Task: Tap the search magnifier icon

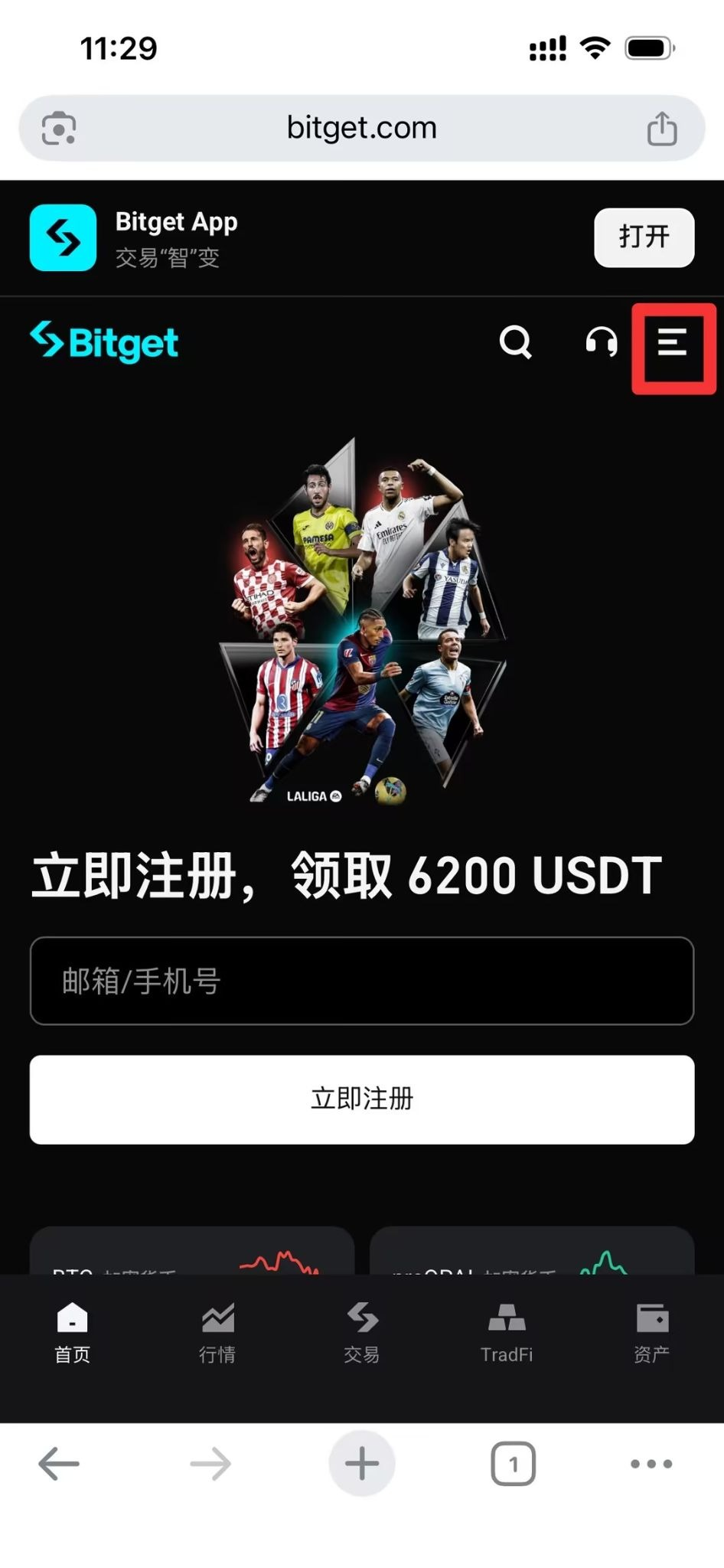Action: click(516, 341)
